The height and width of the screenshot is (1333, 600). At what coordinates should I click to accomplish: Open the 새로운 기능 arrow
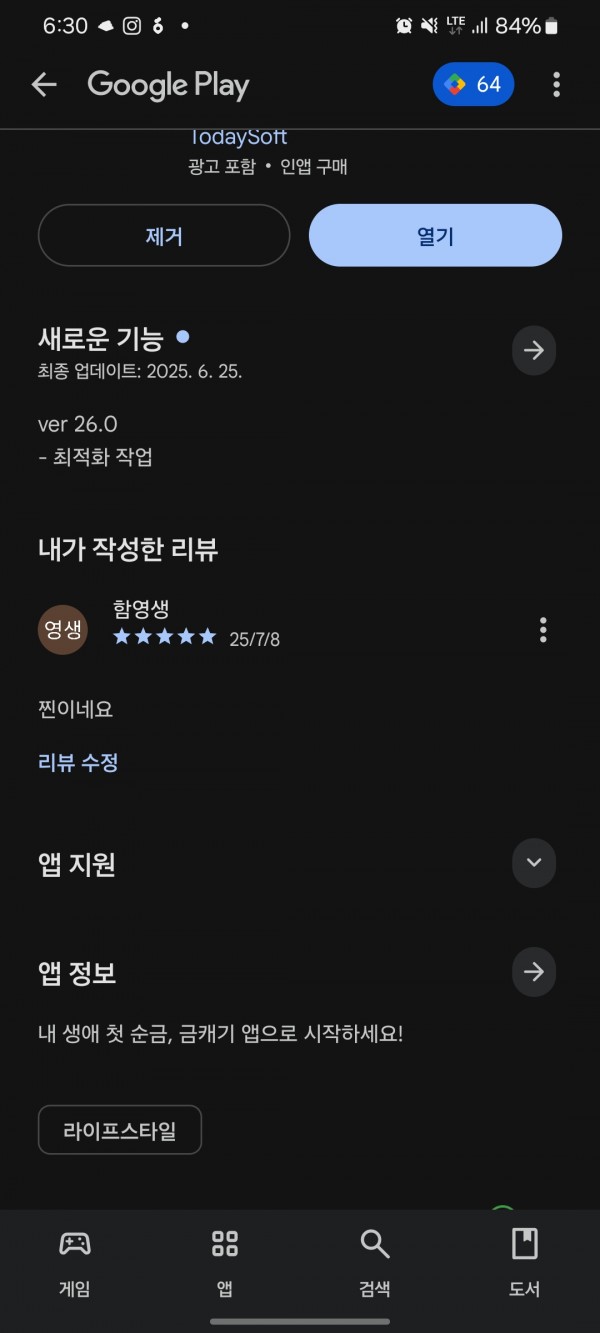(534, 350)
